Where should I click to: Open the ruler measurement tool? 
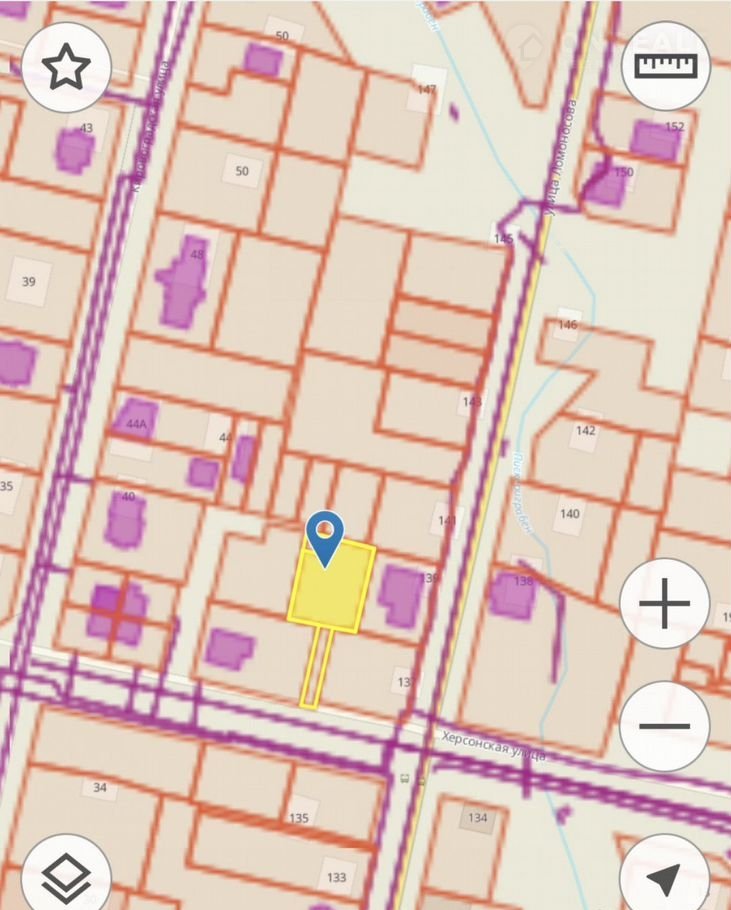click(x=665, y=67)
